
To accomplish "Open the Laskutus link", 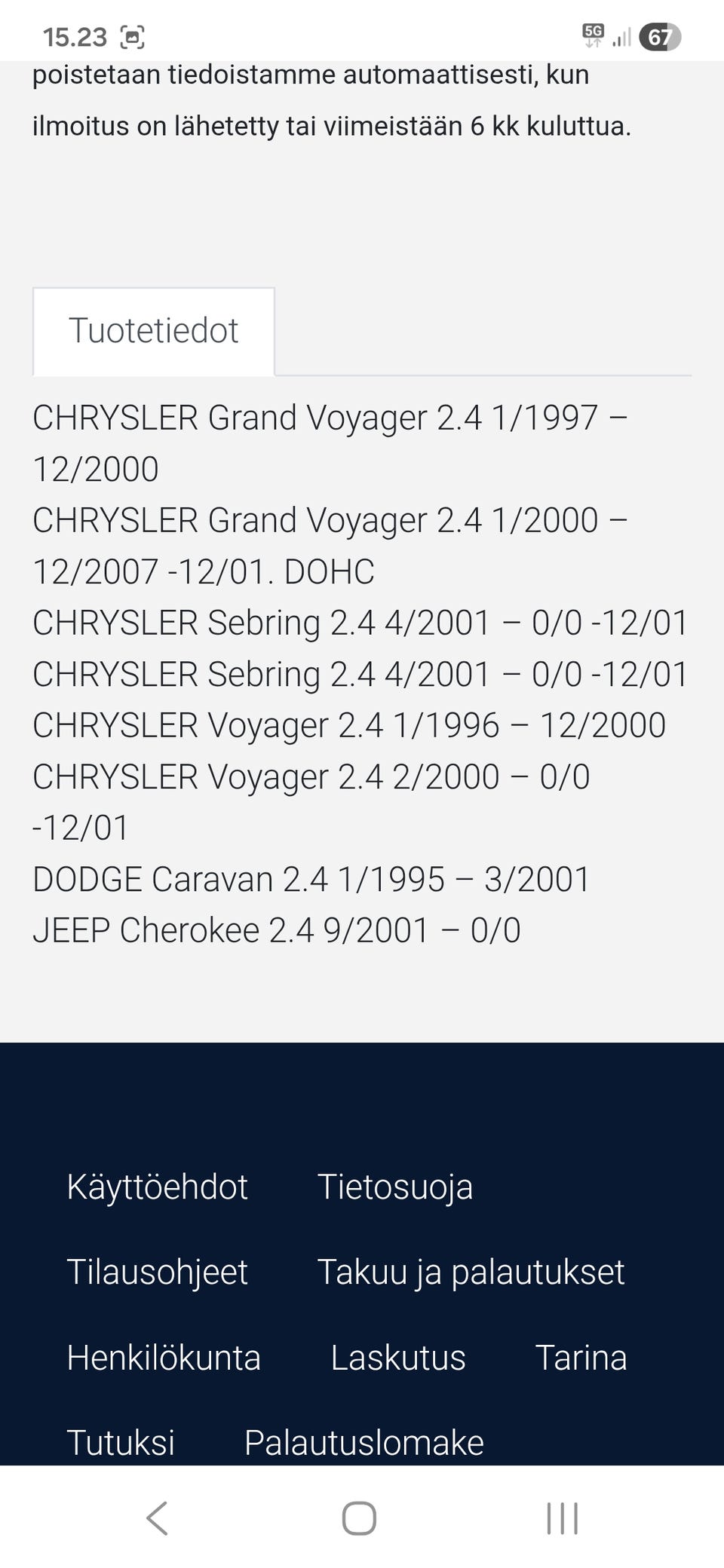I will (397, 1358).
